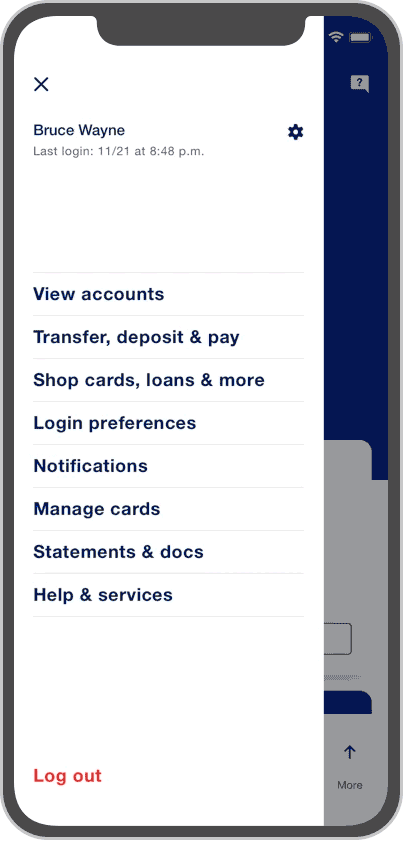This screenshot has width=420, height=857.
Task: Go to Login preferences
Action: tap(168, 423)
